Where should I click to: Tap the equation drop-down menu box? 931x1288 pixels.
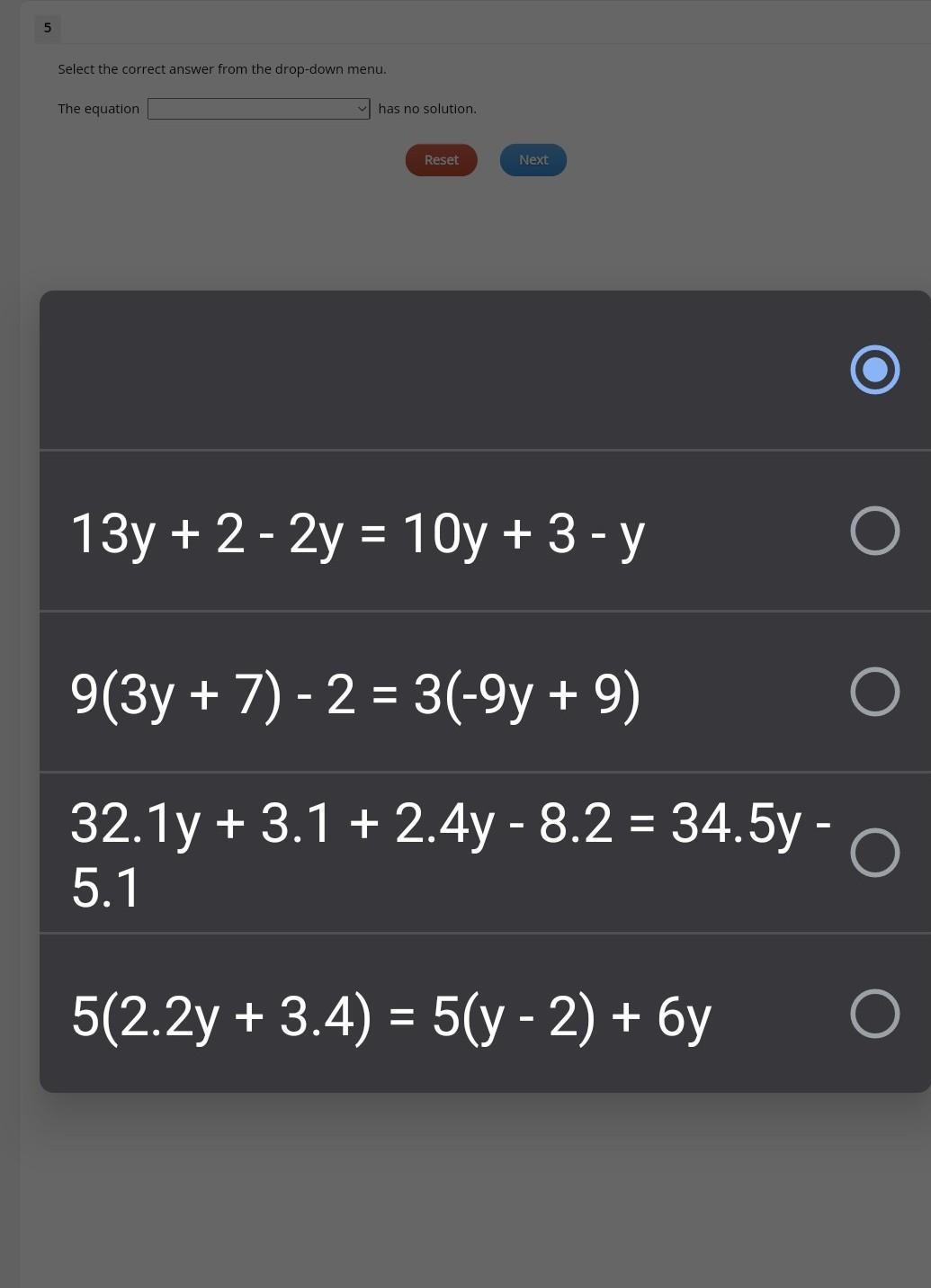click(258, 109)
